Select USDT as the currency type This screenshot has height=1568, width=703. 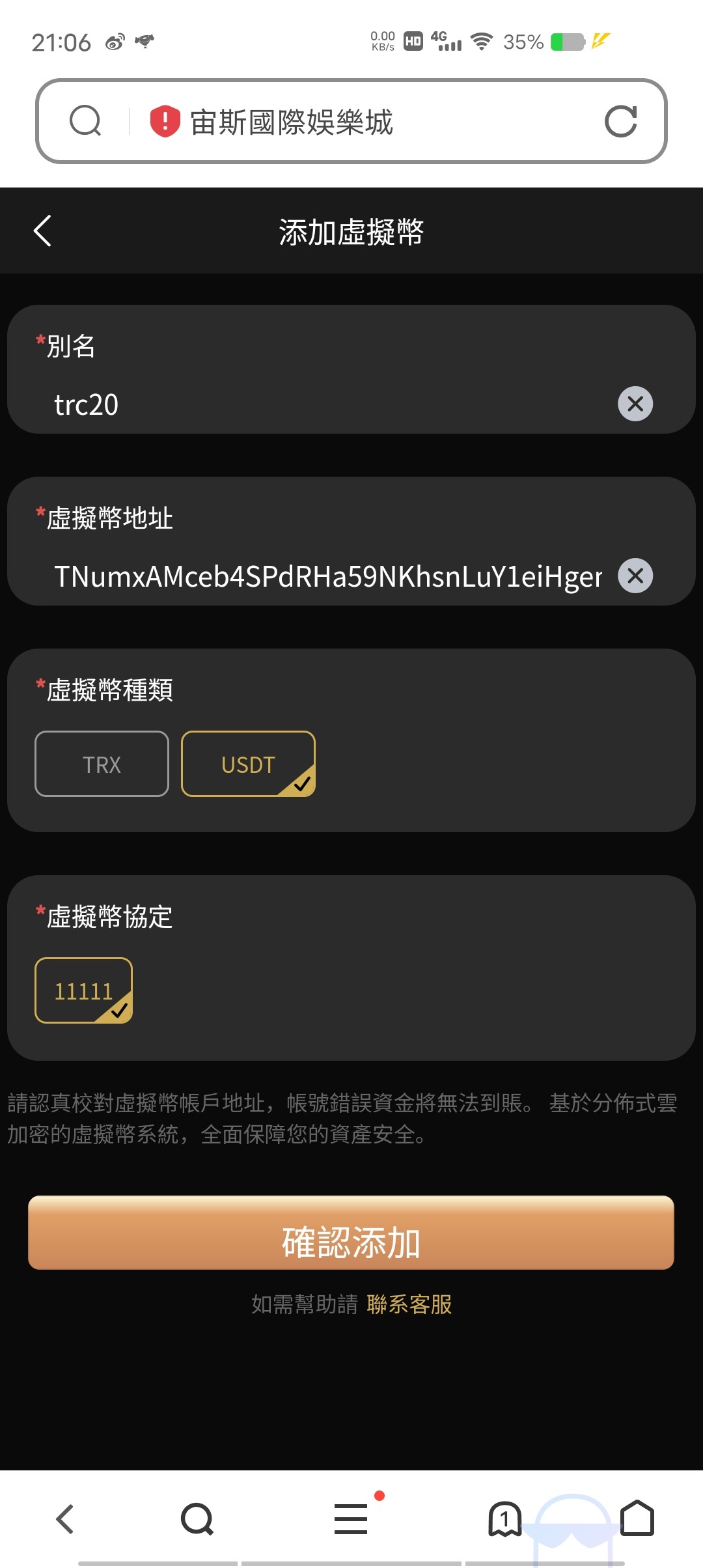[x=248, y=764]
